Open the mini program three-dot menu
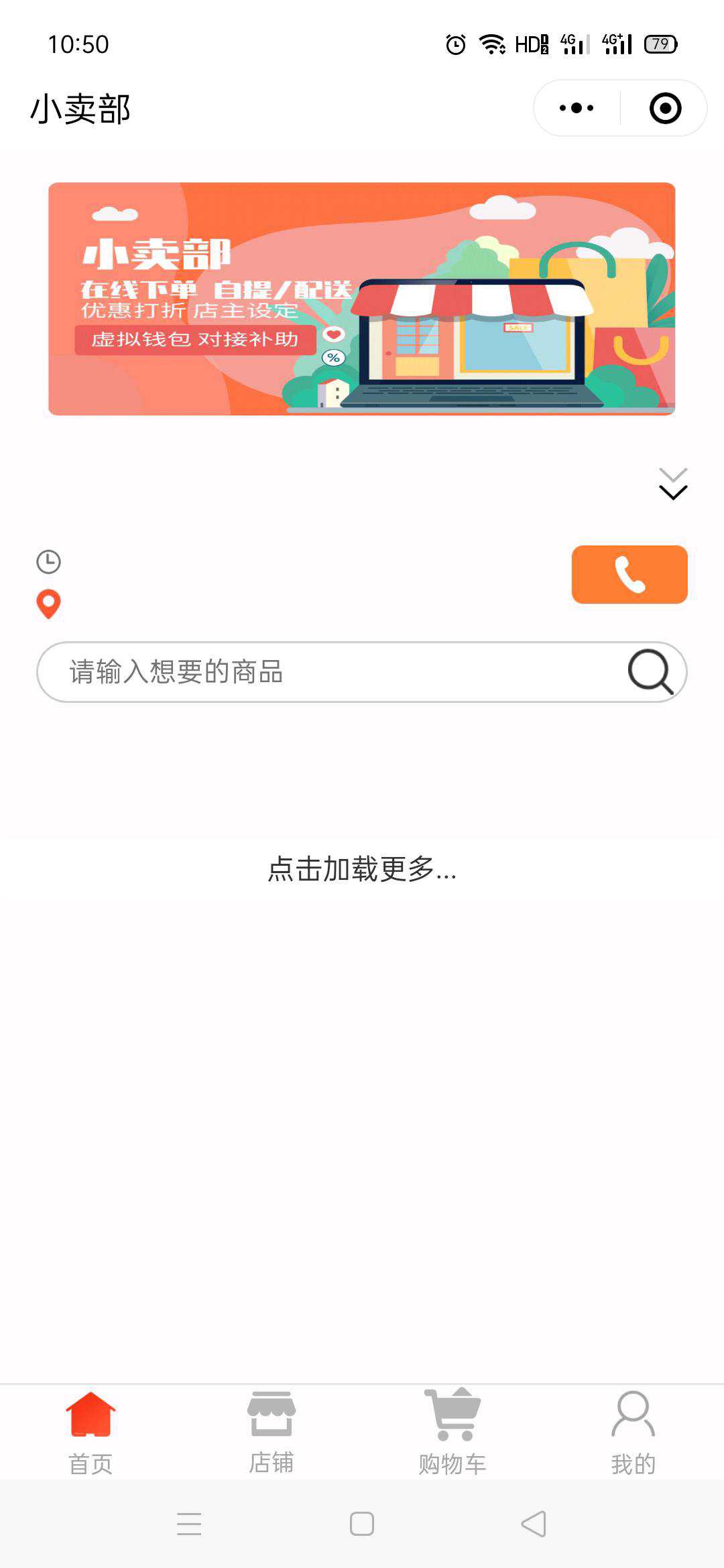724x1568 pixels. click(577, 108)
